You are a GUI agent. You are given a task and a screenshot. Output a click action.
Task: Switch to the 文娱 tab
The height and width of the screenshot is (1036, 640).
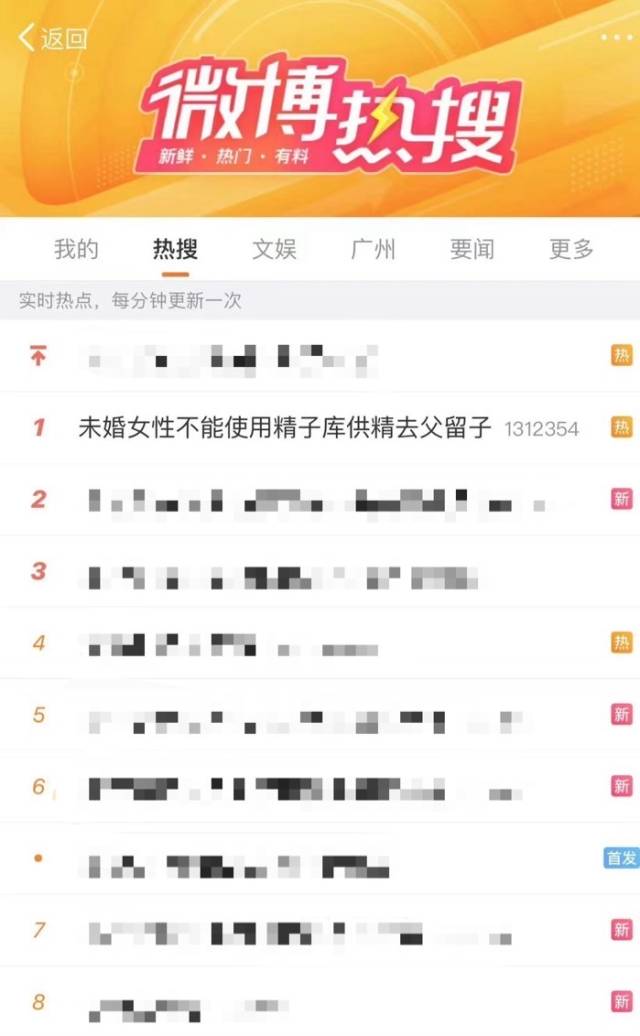(x=274, y=249)
